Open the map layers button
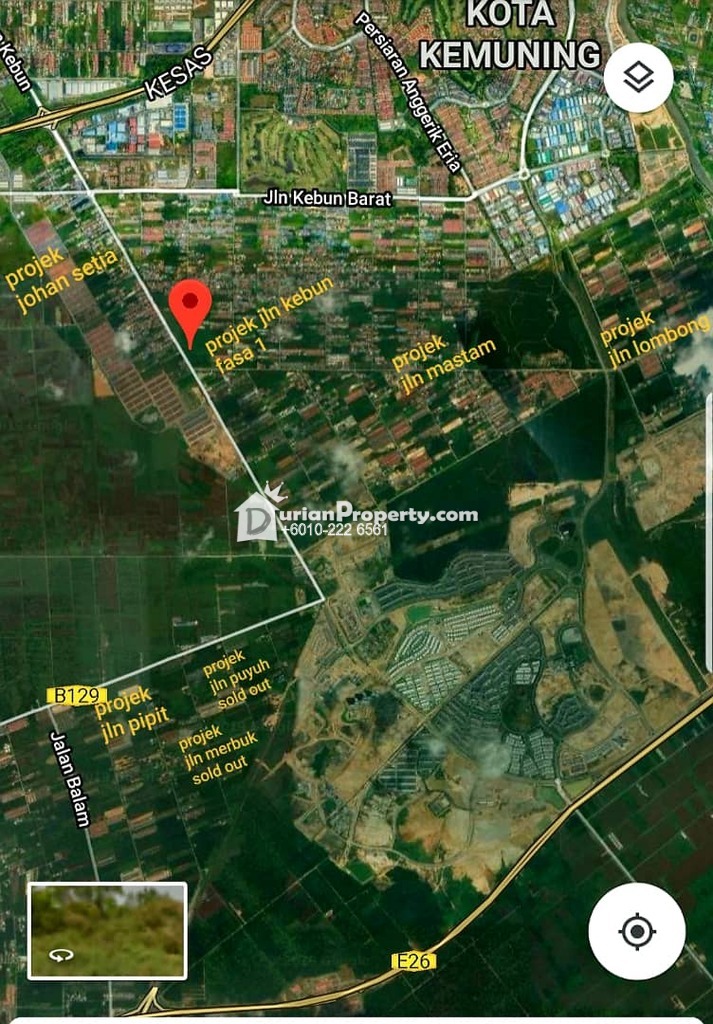 click(638, 78)
